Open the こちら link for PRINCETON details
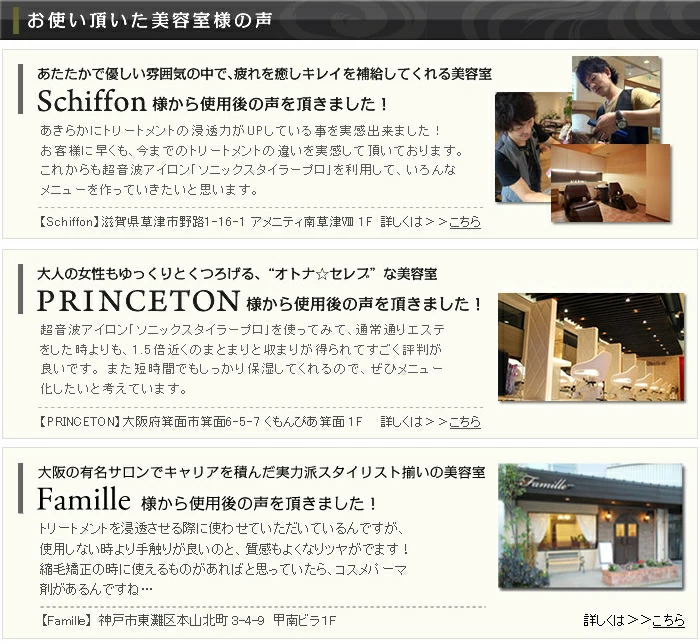Screen dimensions: 700x644 (x=464, y=422)
